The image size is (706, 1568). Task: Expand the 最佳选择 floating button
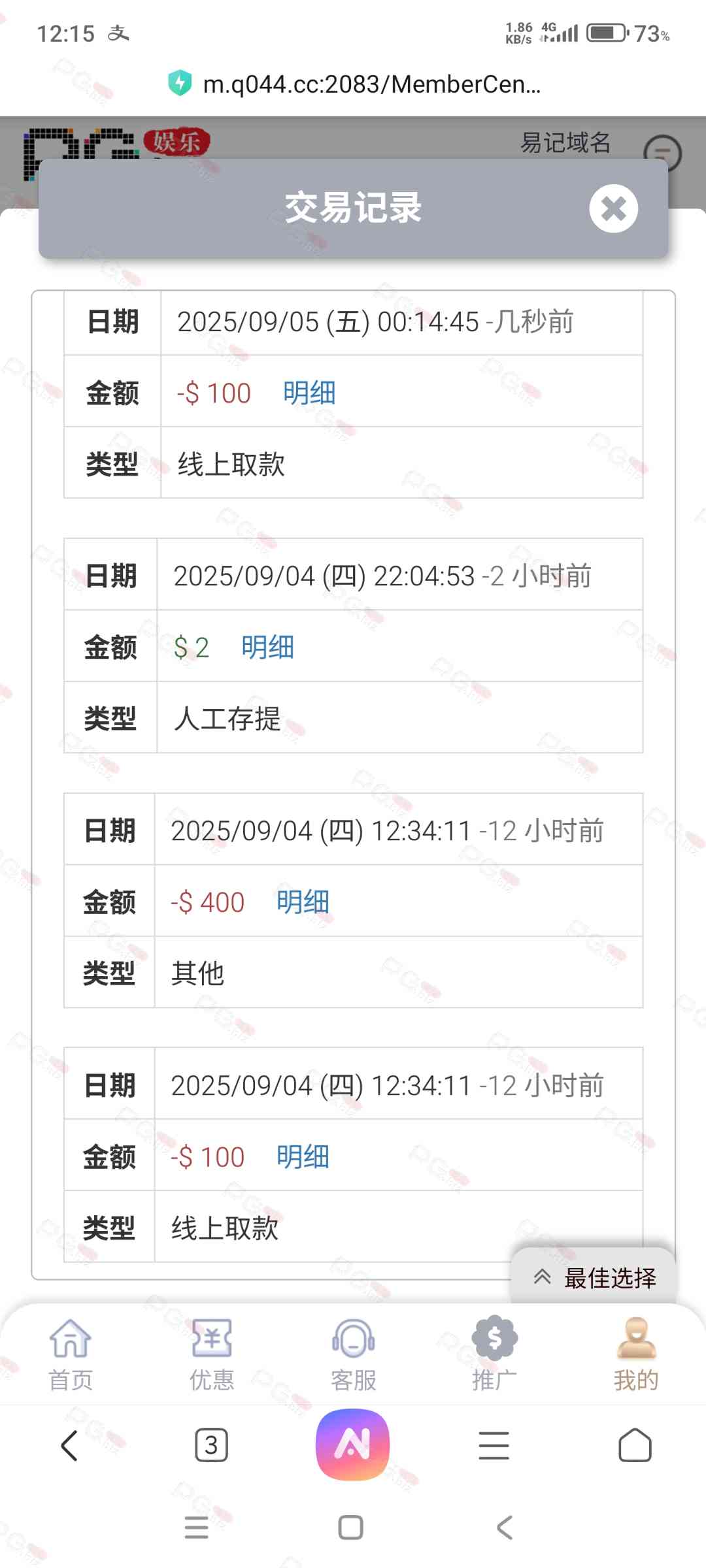(594, 1278)
